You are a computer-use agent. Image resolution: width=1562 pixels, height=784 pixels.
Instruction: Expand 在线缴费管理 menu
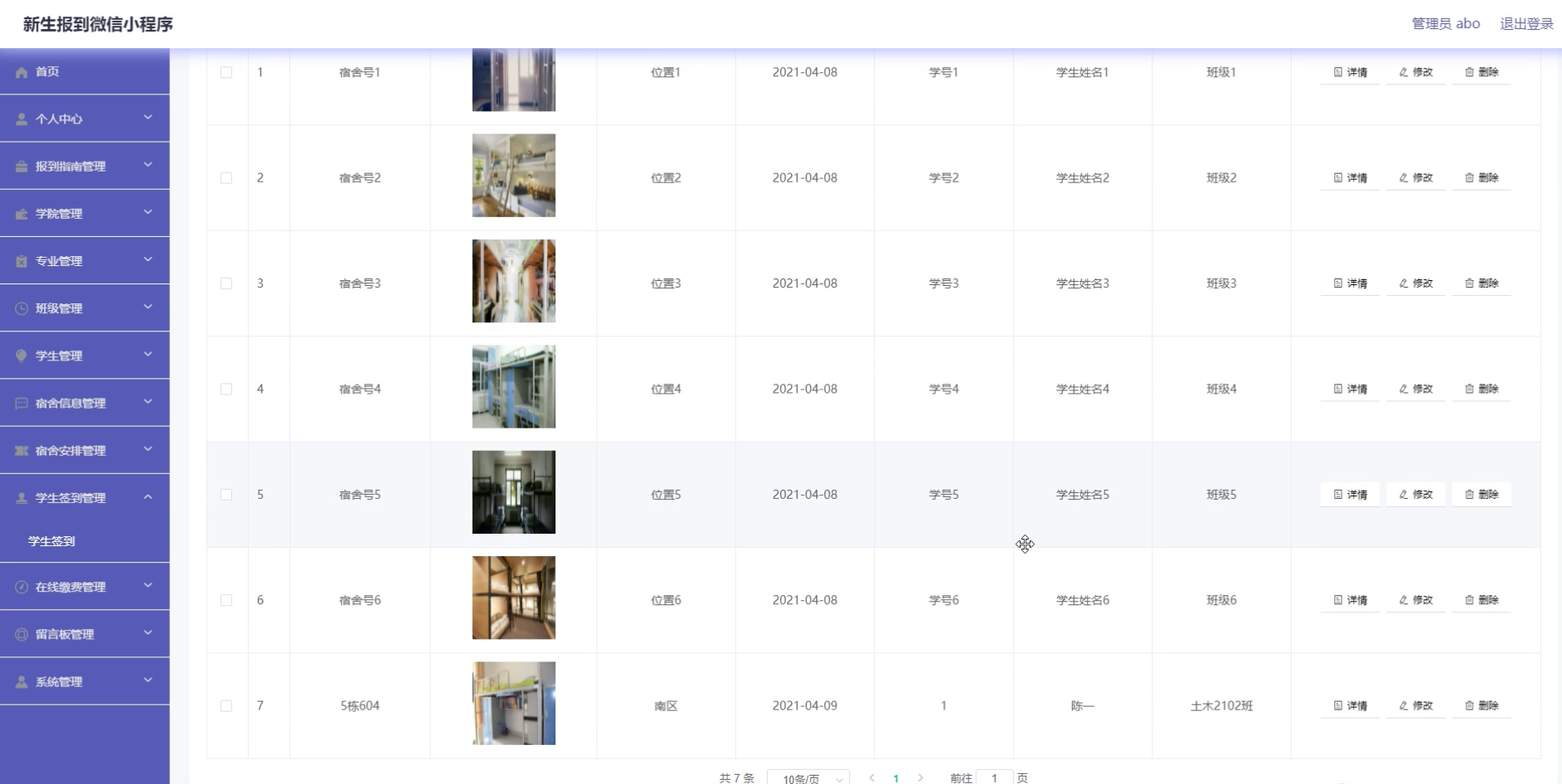point(83,586)
